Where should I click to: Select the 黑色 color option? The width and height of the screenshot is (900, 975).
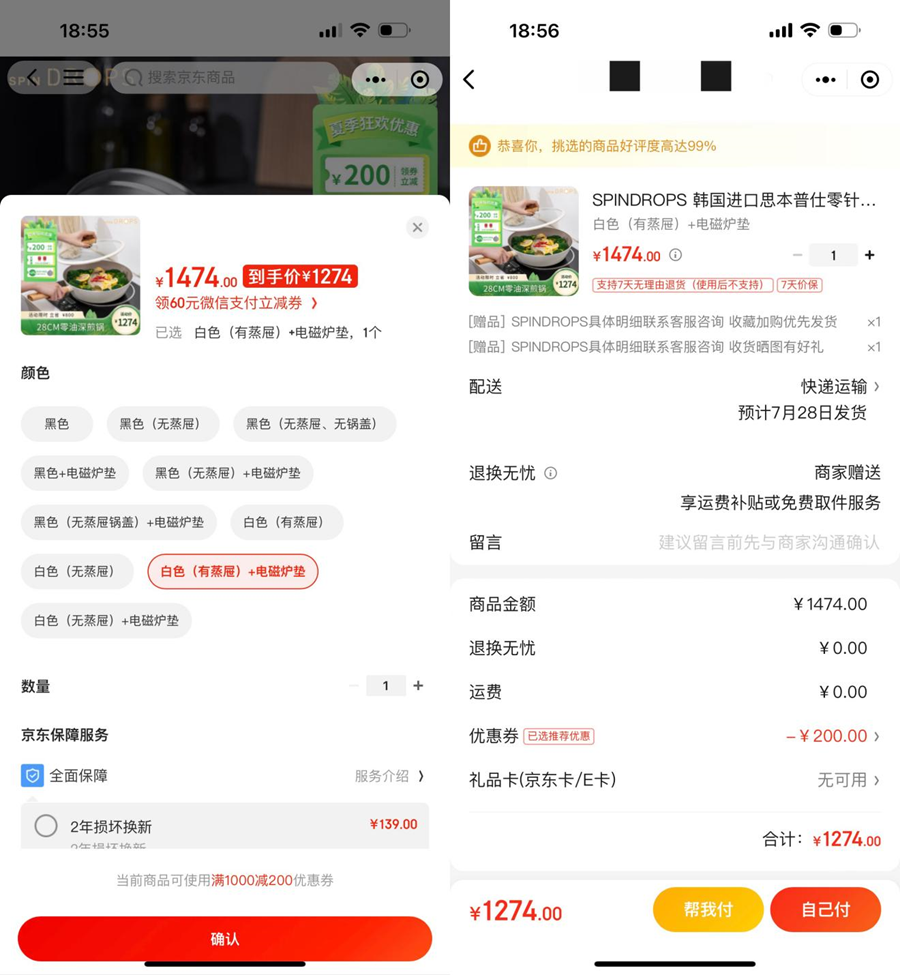(x=57, y=424)
